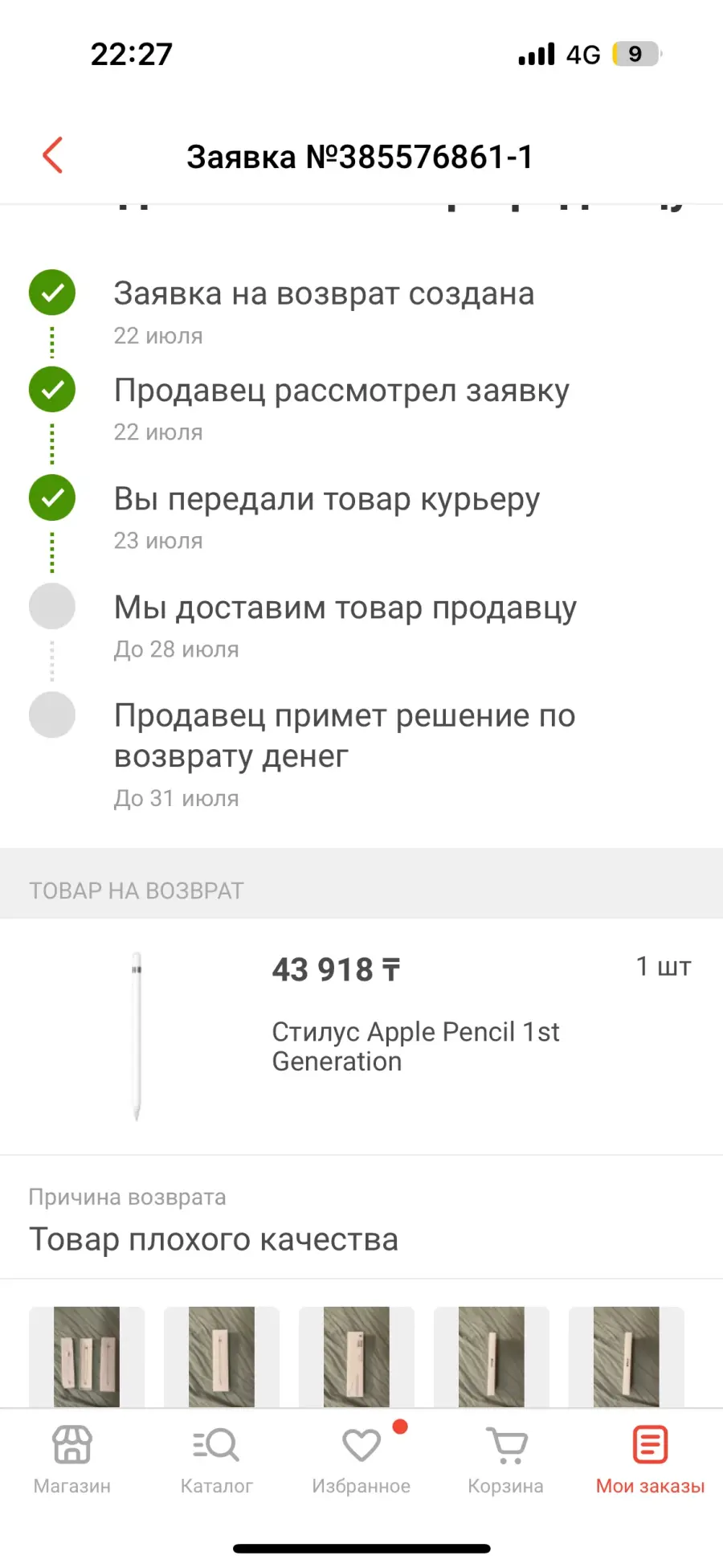Select the Мои заказы tab
Screen dimensions: 723x1568
pyautogui.click(x=651, y=1460)
